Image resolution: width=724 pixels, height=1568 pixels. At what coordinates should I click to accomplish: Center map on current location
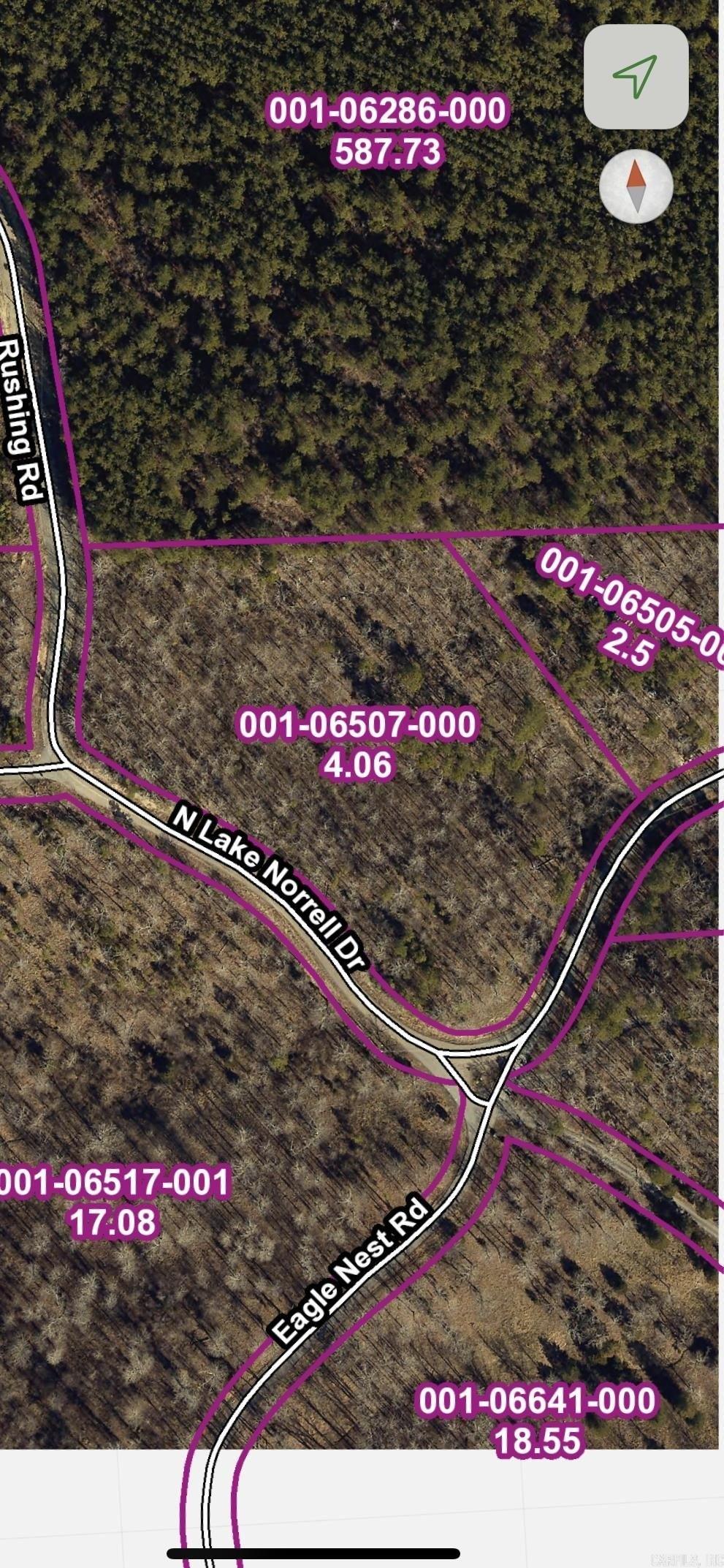click(x=636, y=77)
